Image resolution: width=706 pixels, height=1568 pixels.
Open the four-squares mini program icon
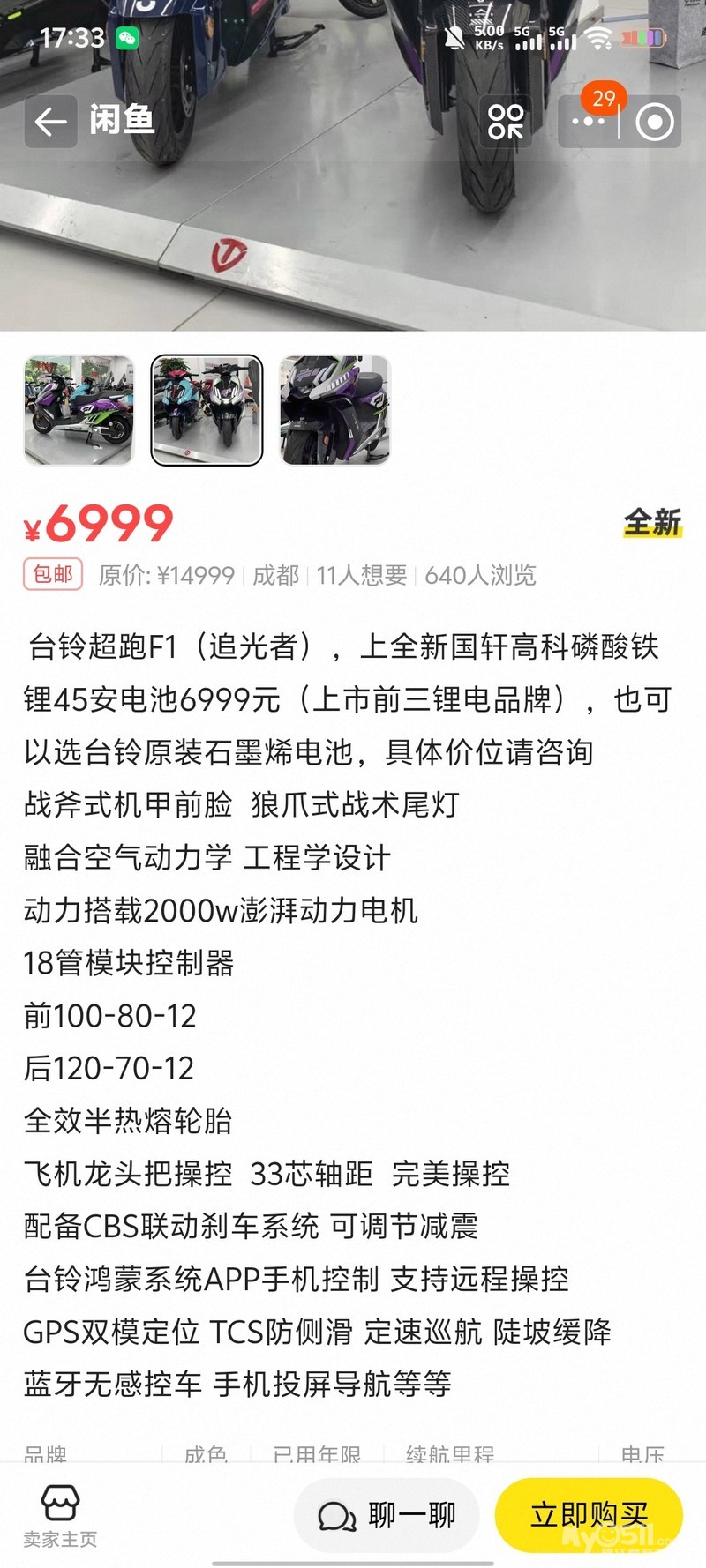point(506,122)
